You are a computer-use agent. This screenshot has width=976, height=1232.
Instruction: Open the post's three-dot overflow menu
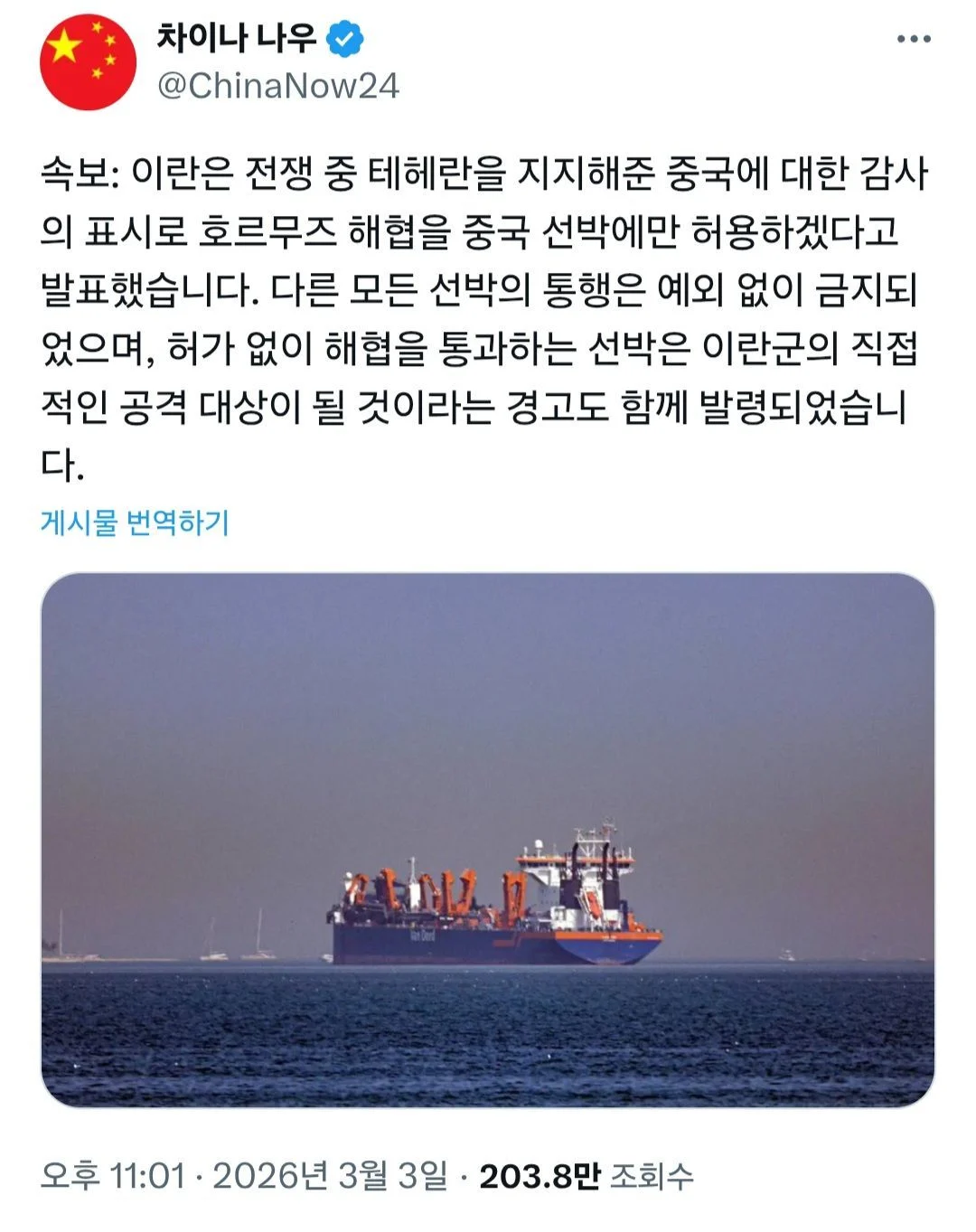click(x=914, y=39)
